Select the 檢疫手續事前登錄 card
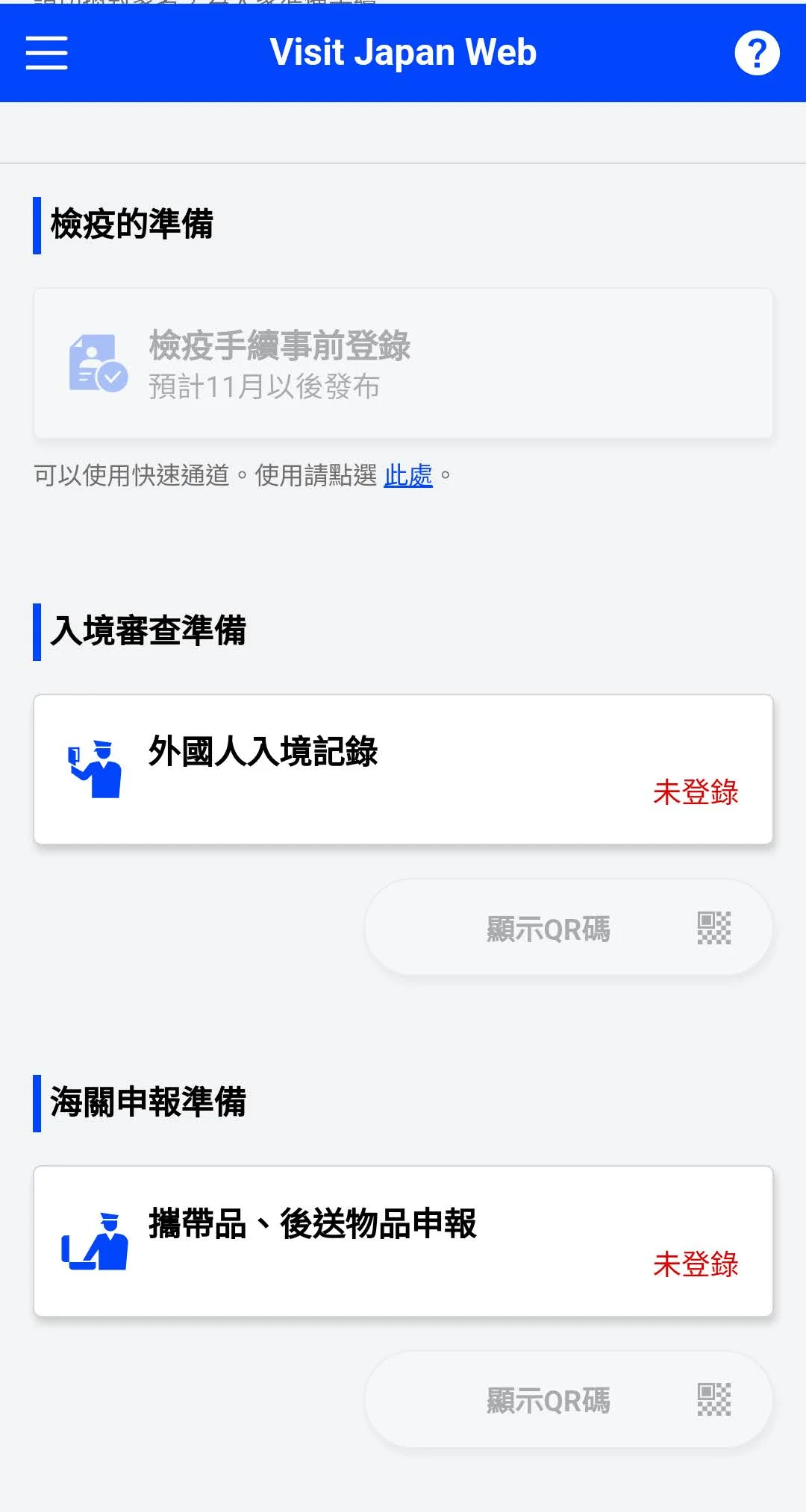This screenshot has height=1512, width=806. (403, 363)
